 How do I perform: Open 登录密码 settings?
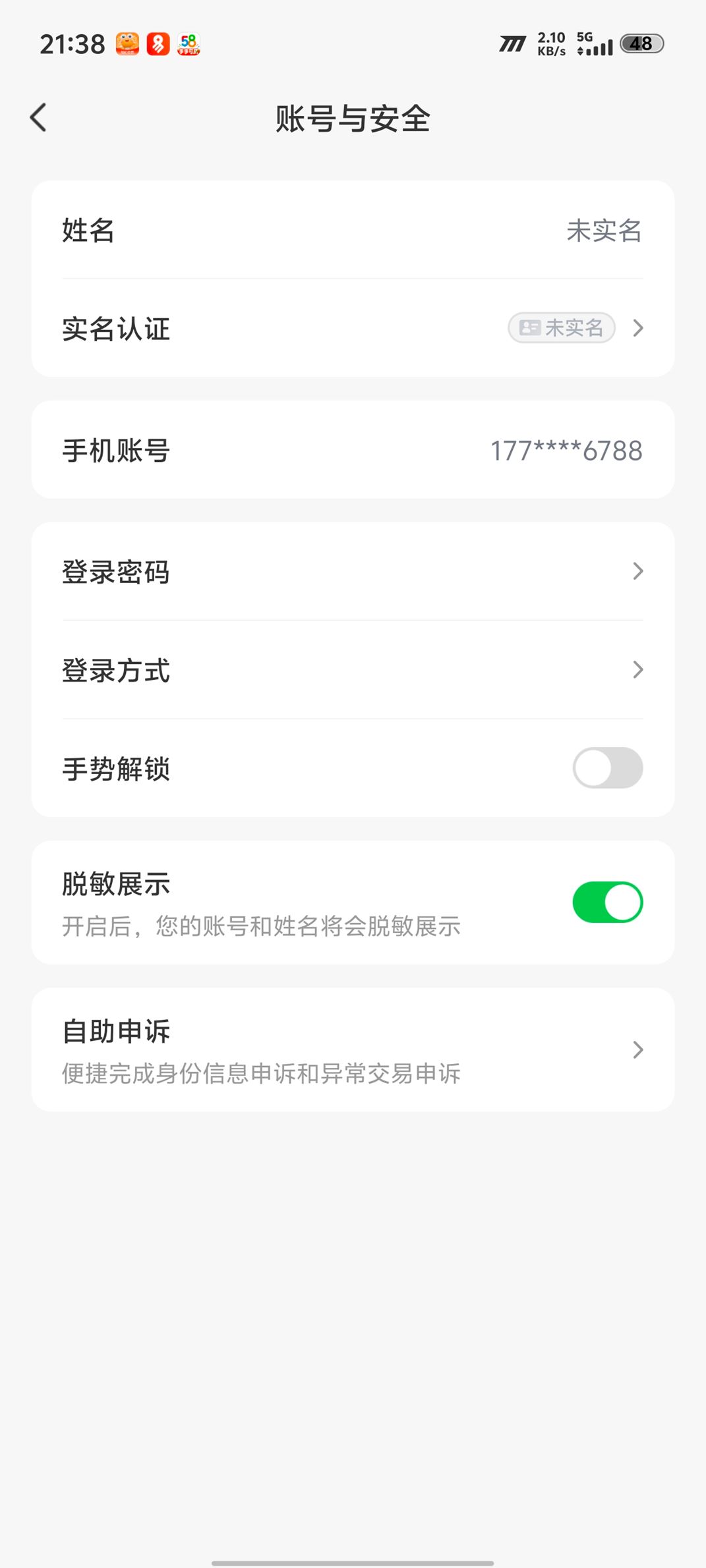pyautogui.click(x=353, y=571)
